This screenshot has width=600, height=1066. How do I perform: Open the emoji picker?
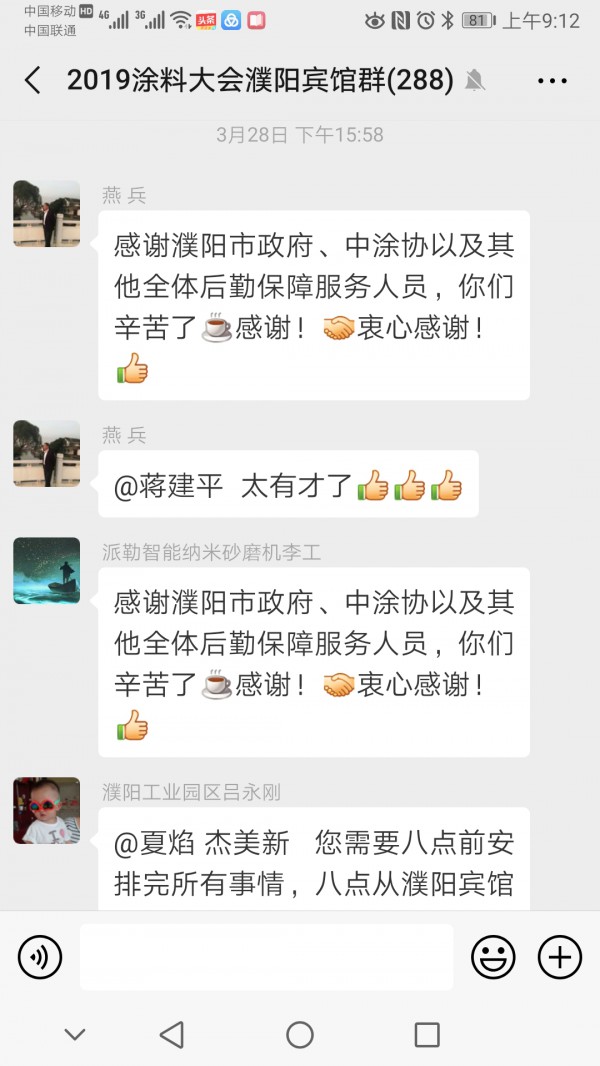point(493,958)
